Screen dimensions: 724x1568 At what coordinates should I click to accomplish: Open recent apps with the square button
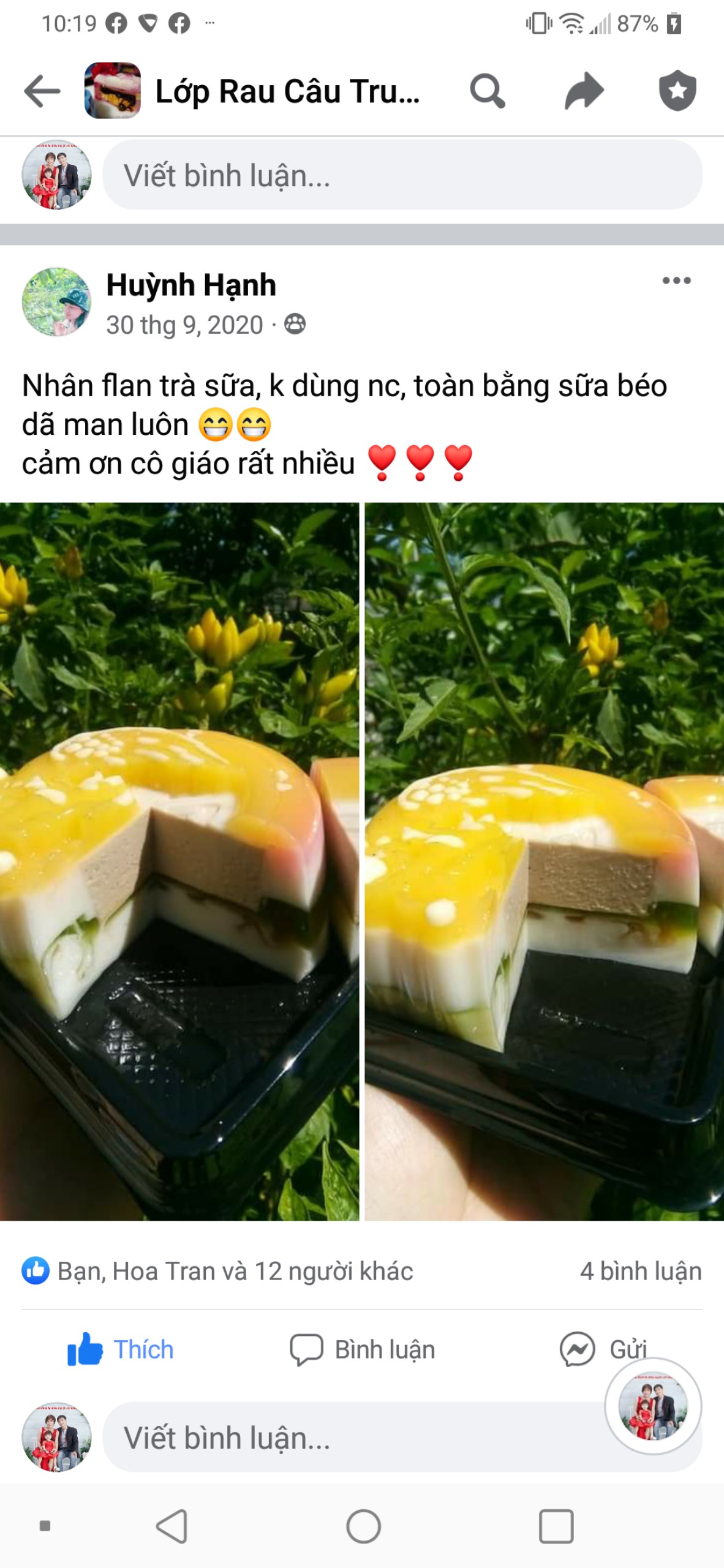(556, 1526)
